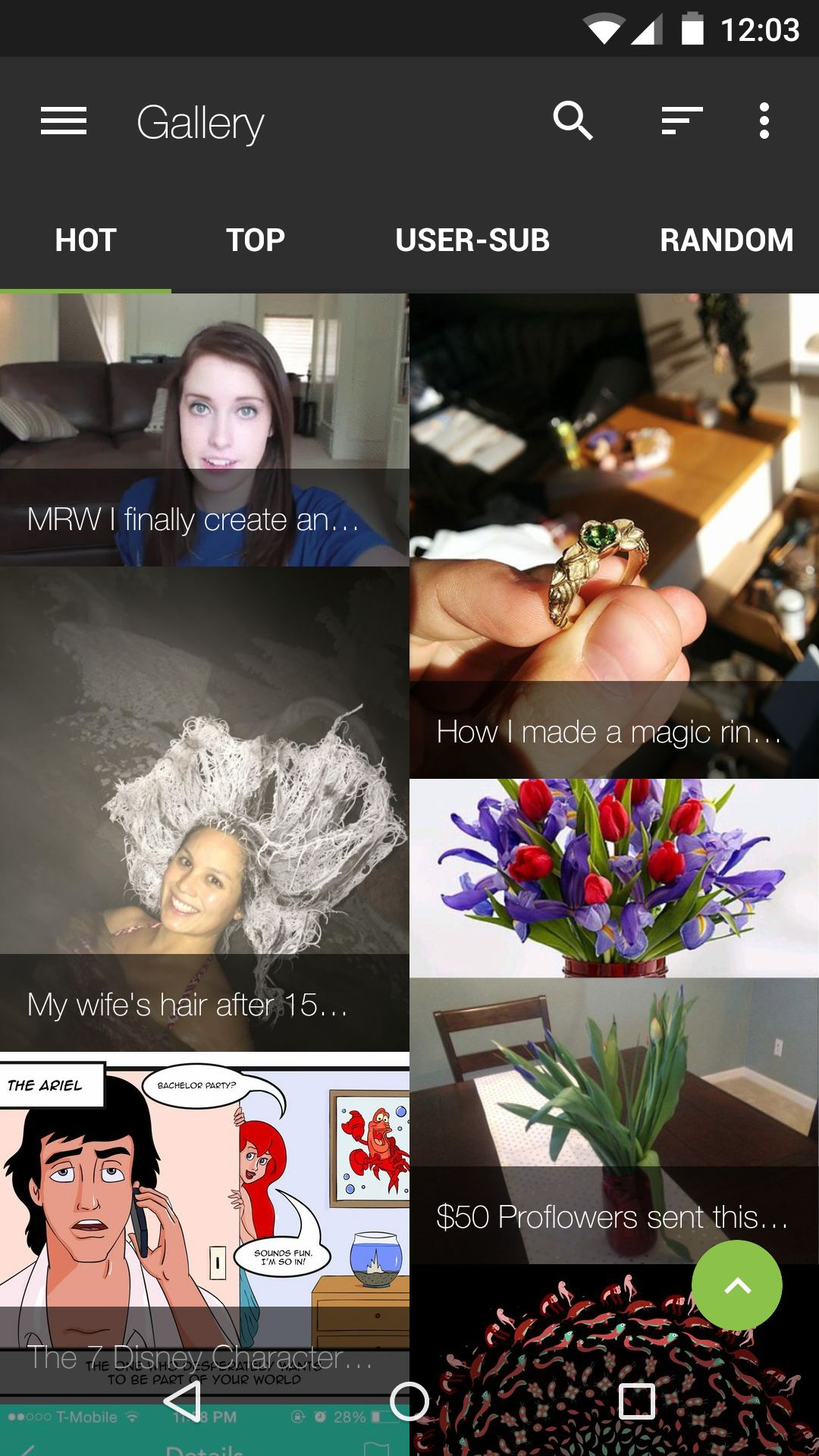View "My wife's hair after 15…" post
The image size is (819, 1456).
[x=203, y=808]
